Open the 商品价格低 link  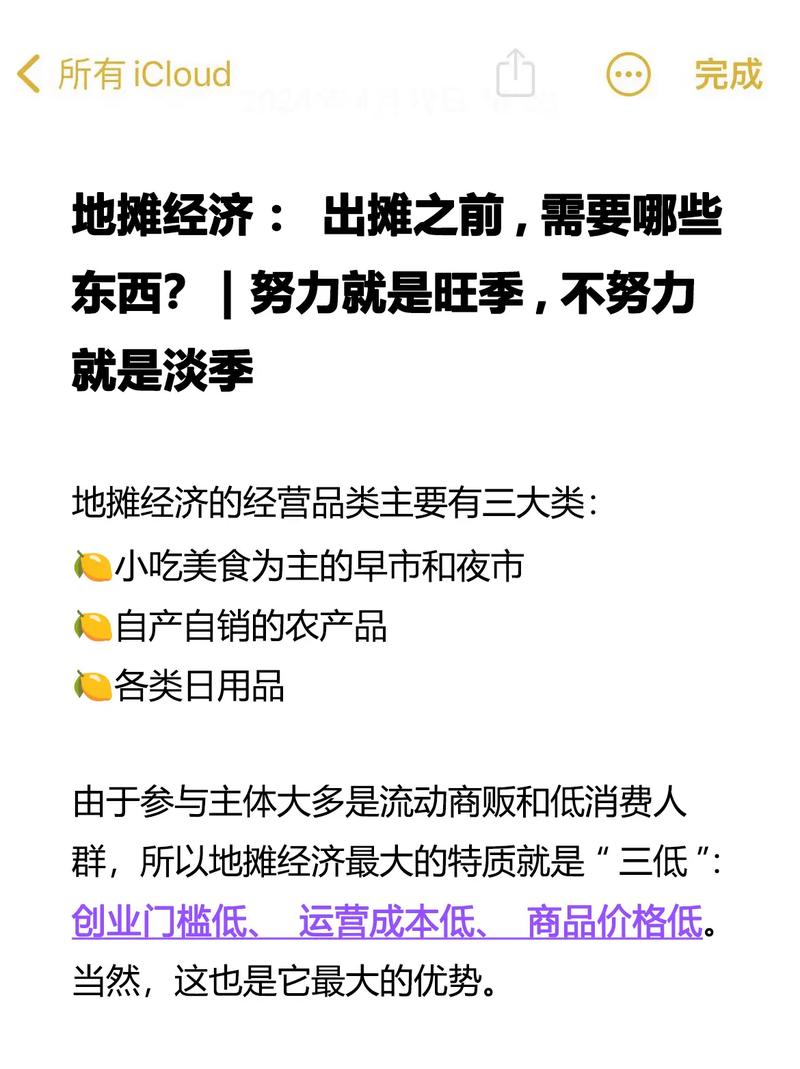610,924
